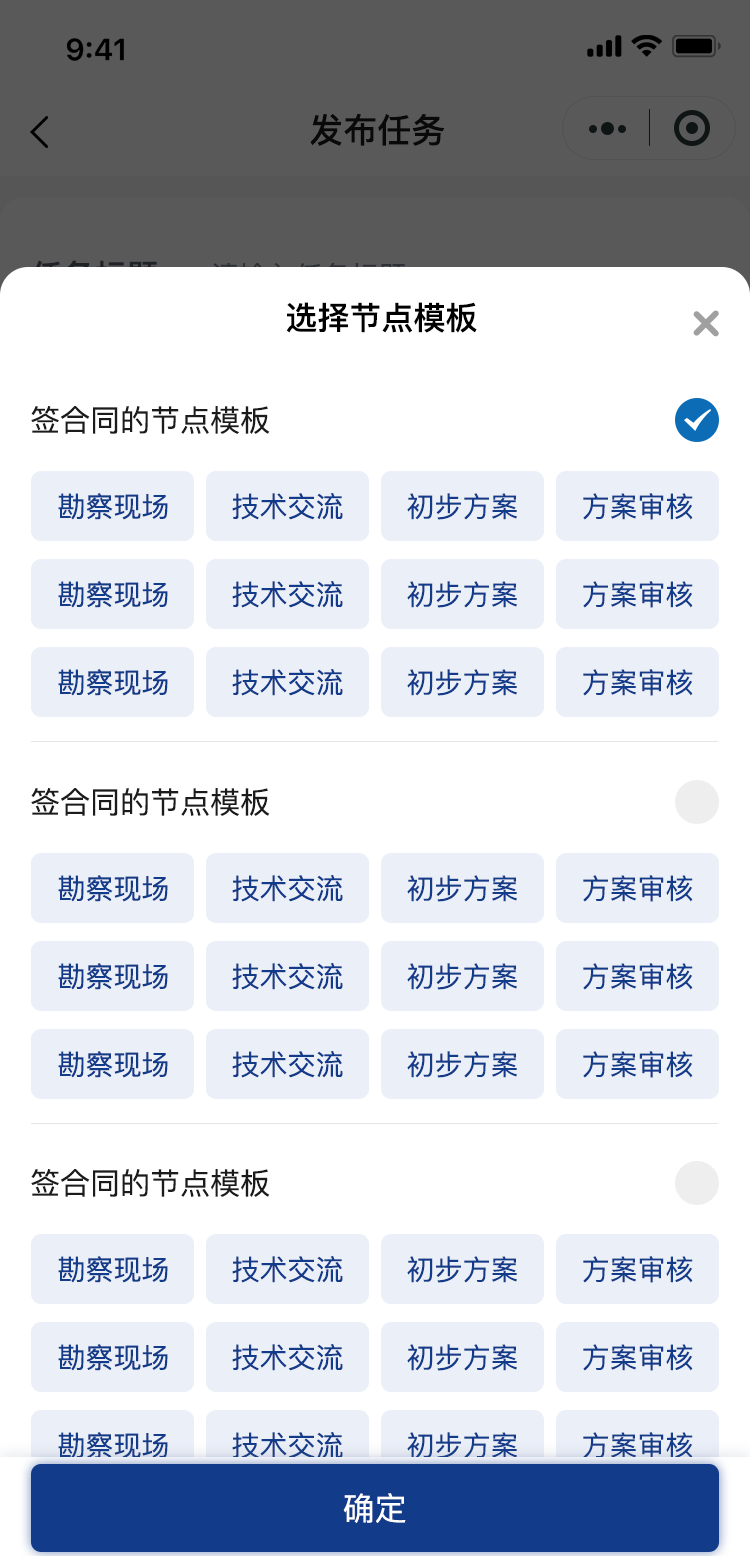This screenshot has width=750, height=1556.
Task: Close the 选择节点模板 sheet
Action: [706, 323]
